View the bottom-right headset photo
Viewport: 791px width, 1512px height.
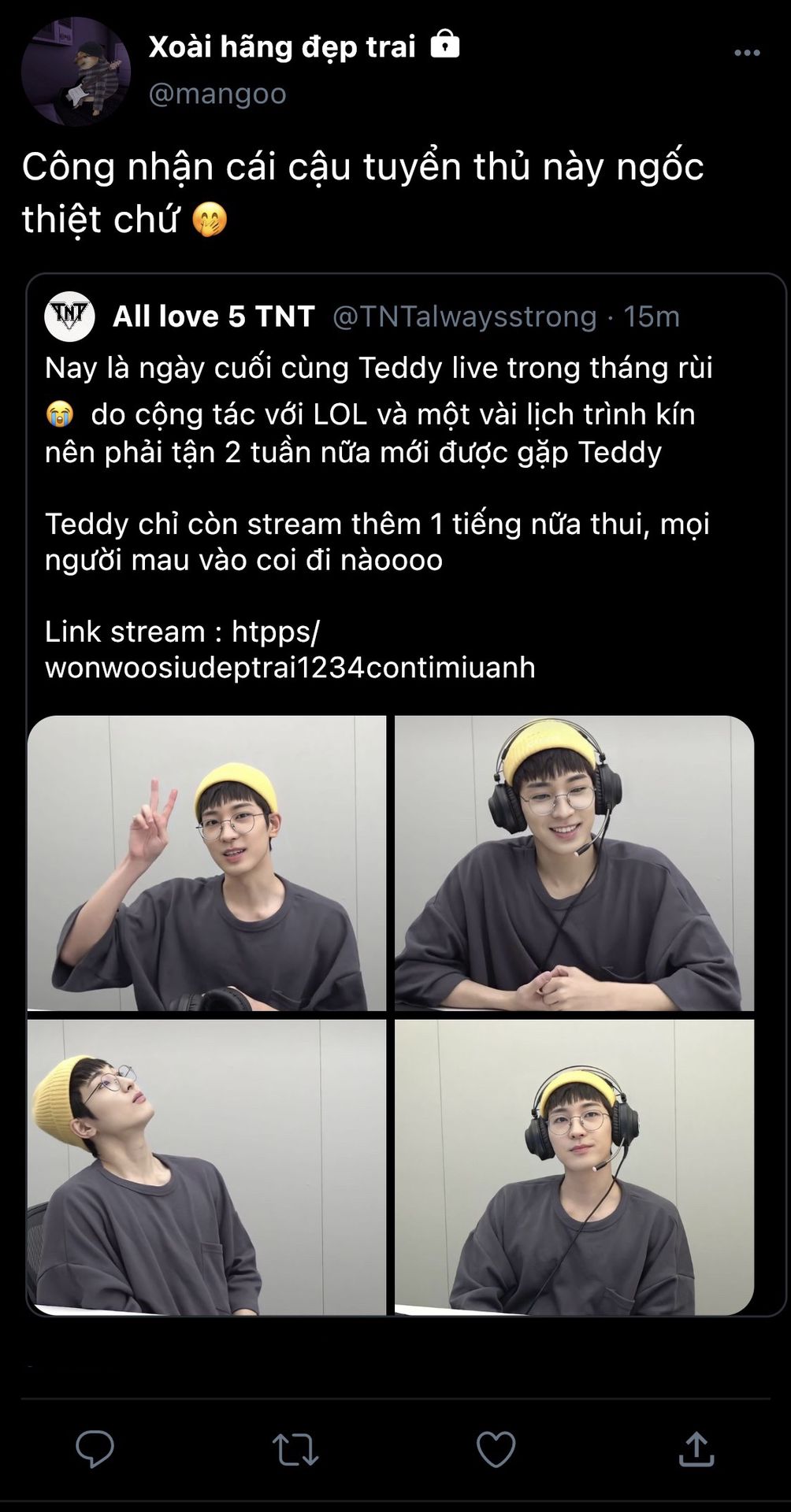pos(574,1167)
